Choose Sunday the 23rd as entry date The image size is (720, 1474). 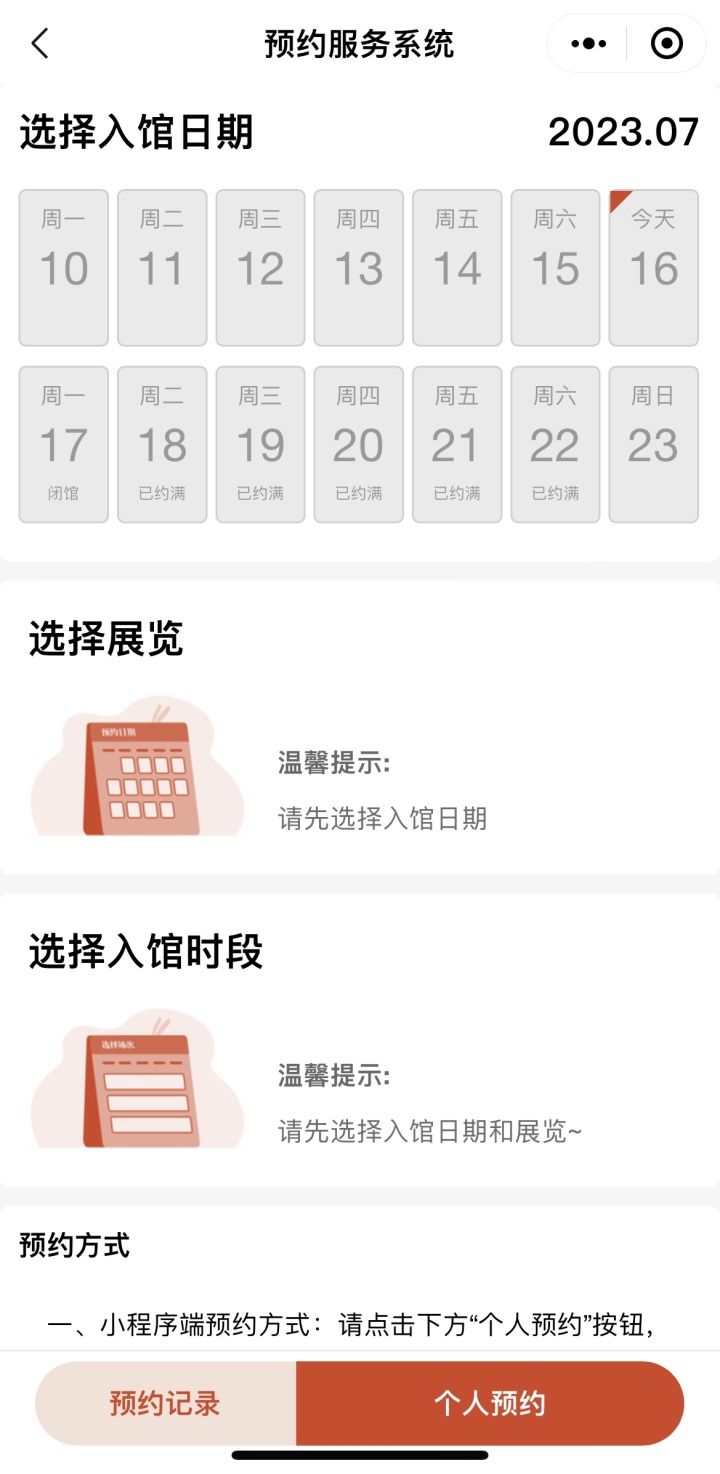coord(654,444)
